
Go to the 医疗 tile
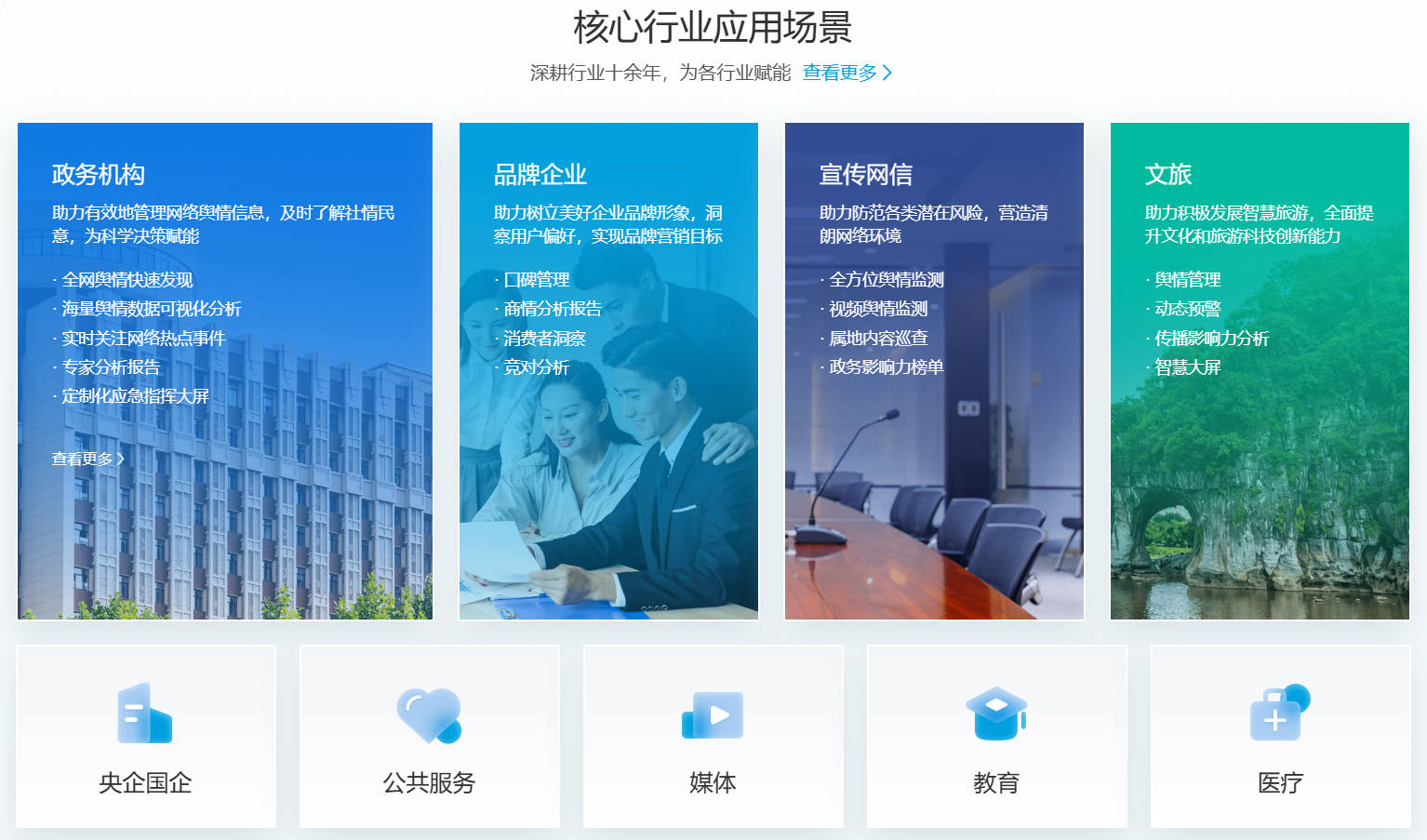[x=1281, y=736]
